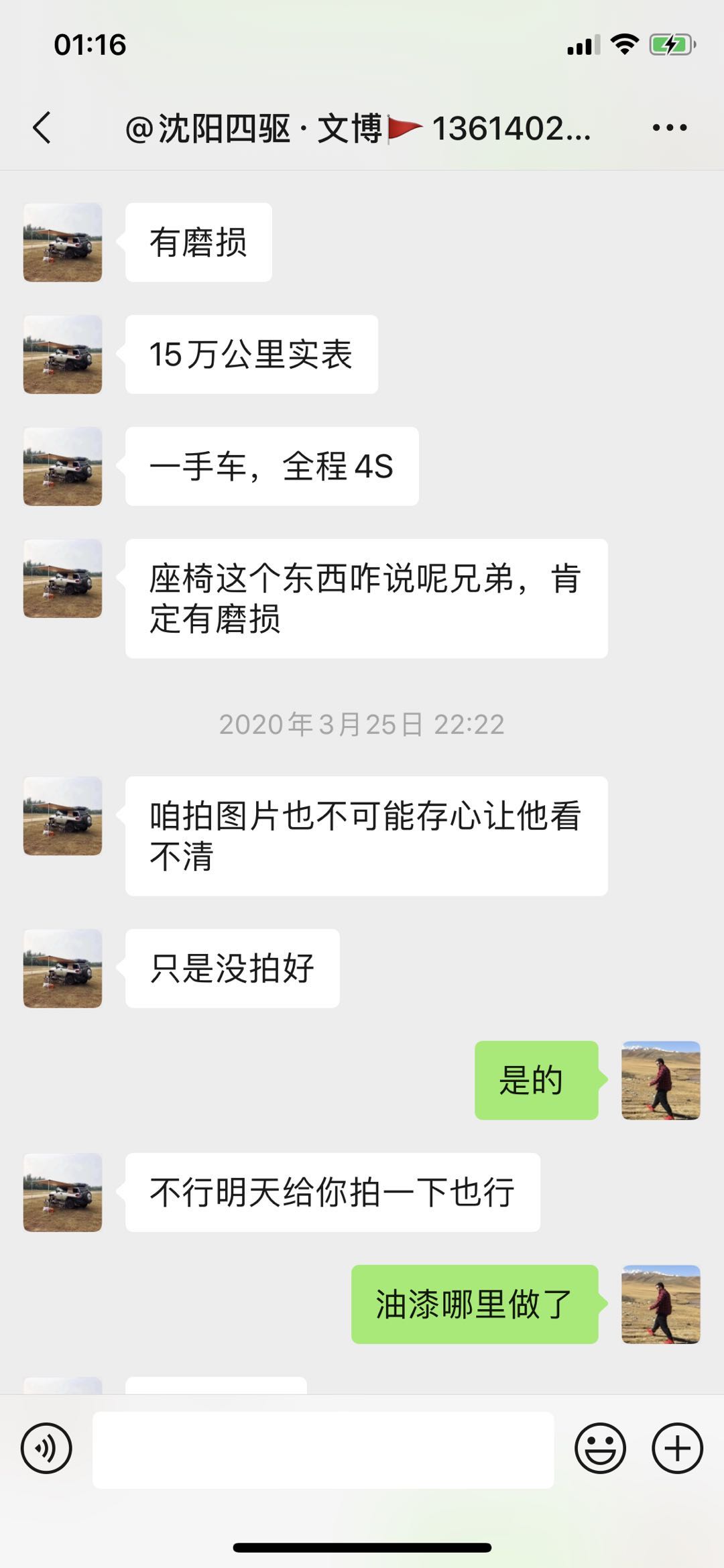Go back to the chat list

pyautogui.click(x=42, y=127)
